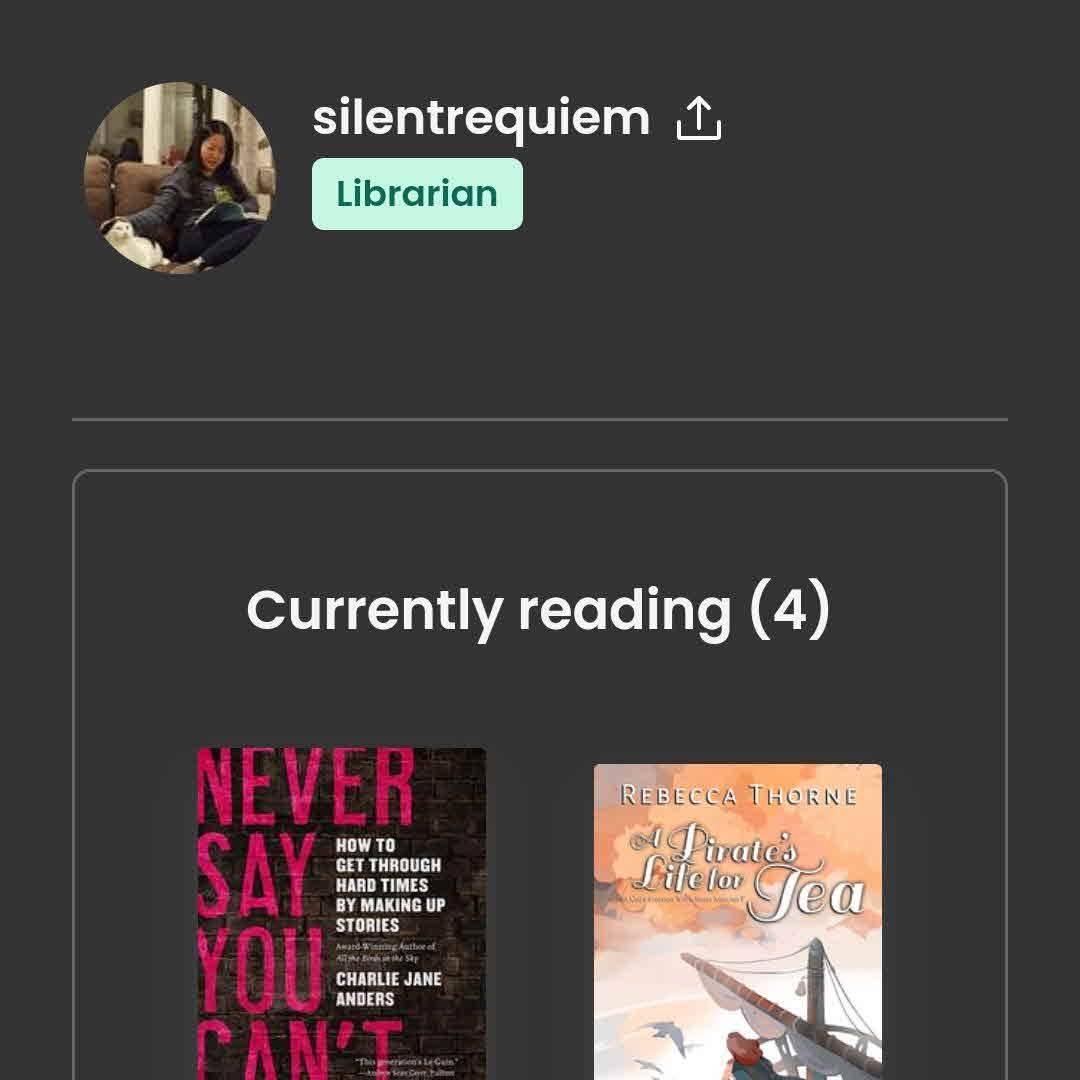This screenshot has width=1080, height=1080.
Task: Share silentrequiem's profile
Action: (699, 119)
